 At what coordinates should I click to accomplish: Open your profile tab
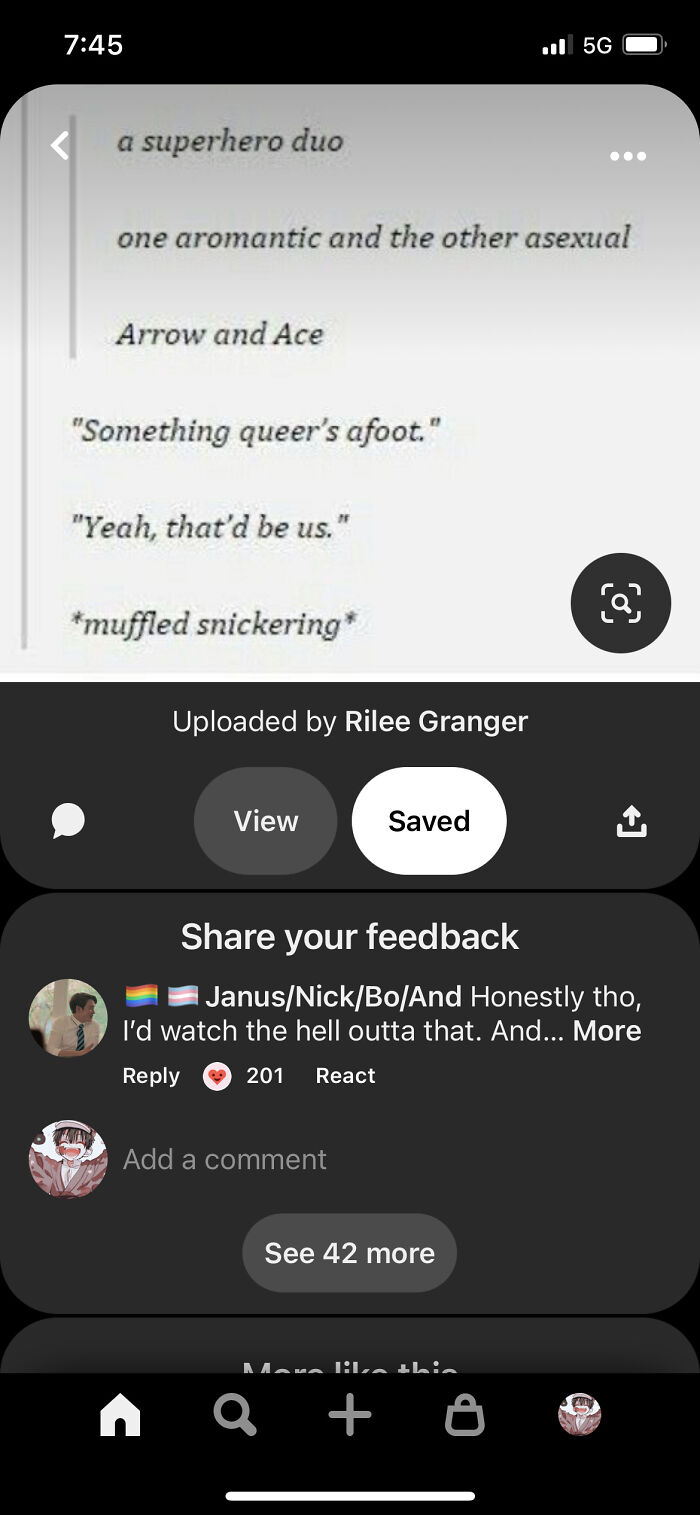(x=579, y=1415)
